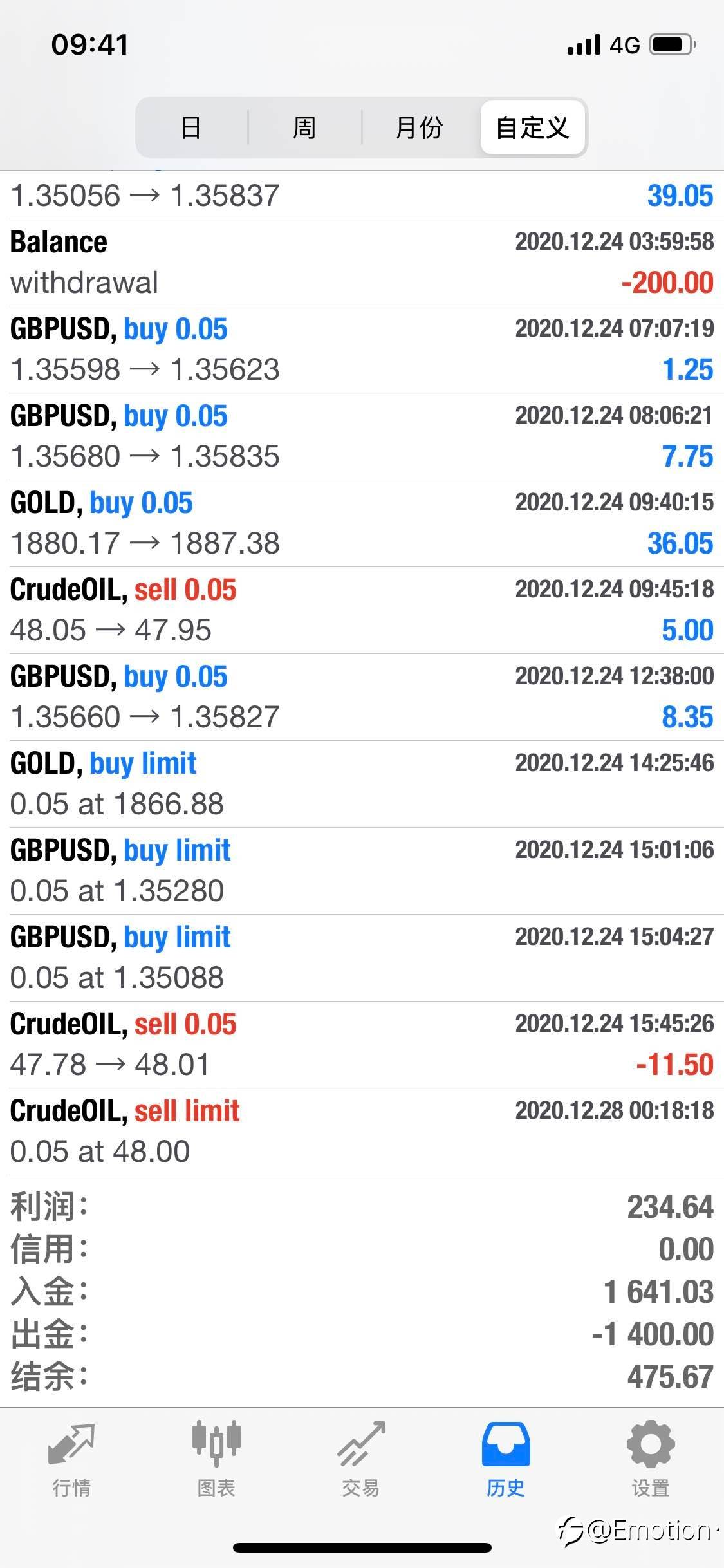This screenshot has height=1568, width=724.
Task: View the CrudeOIL sell limit at 48.00
Action: pyautogui.click(x=362, y=1132)
